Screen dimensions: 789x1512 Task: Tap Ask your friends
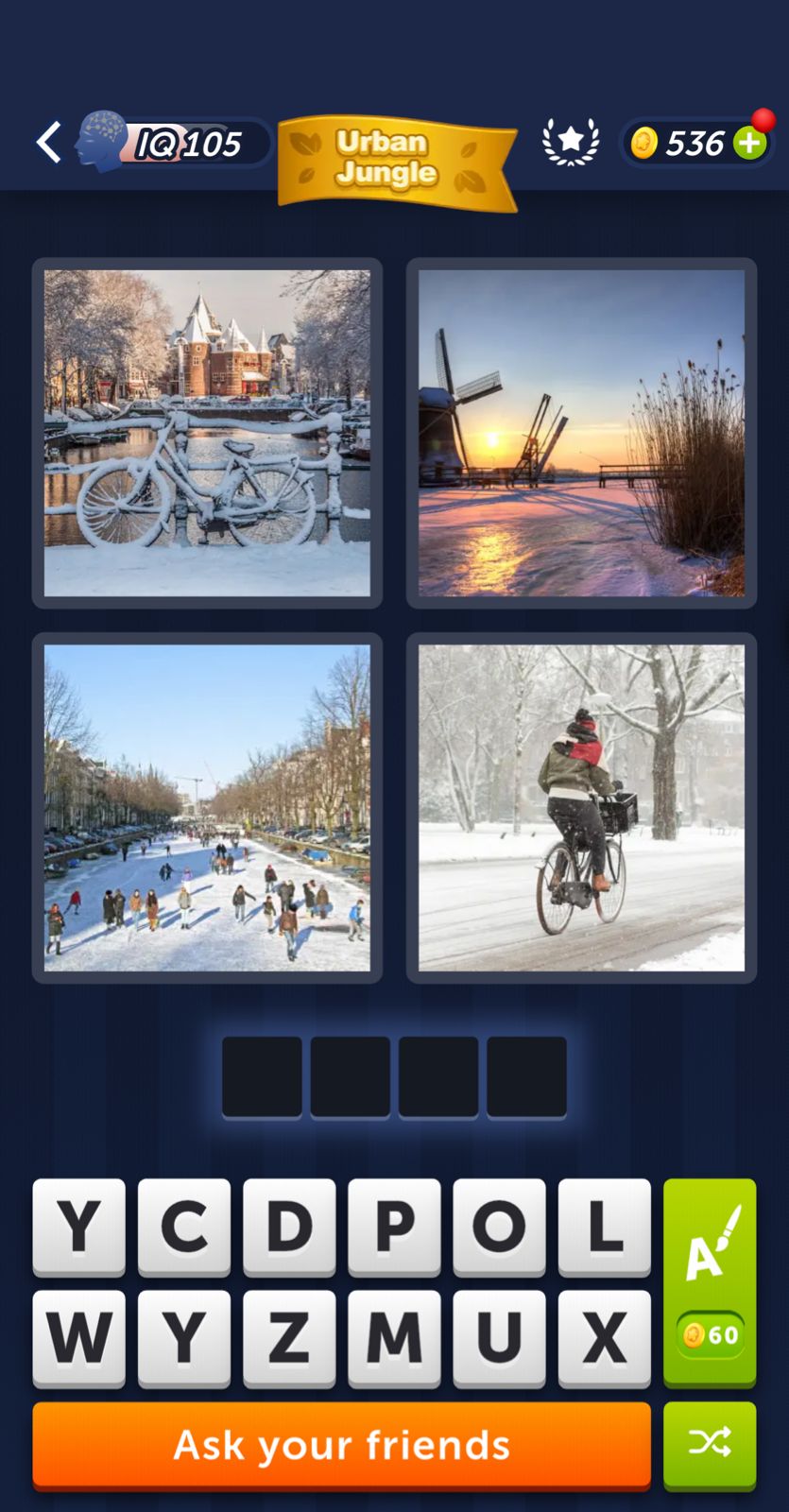(x=341, y=1445)
